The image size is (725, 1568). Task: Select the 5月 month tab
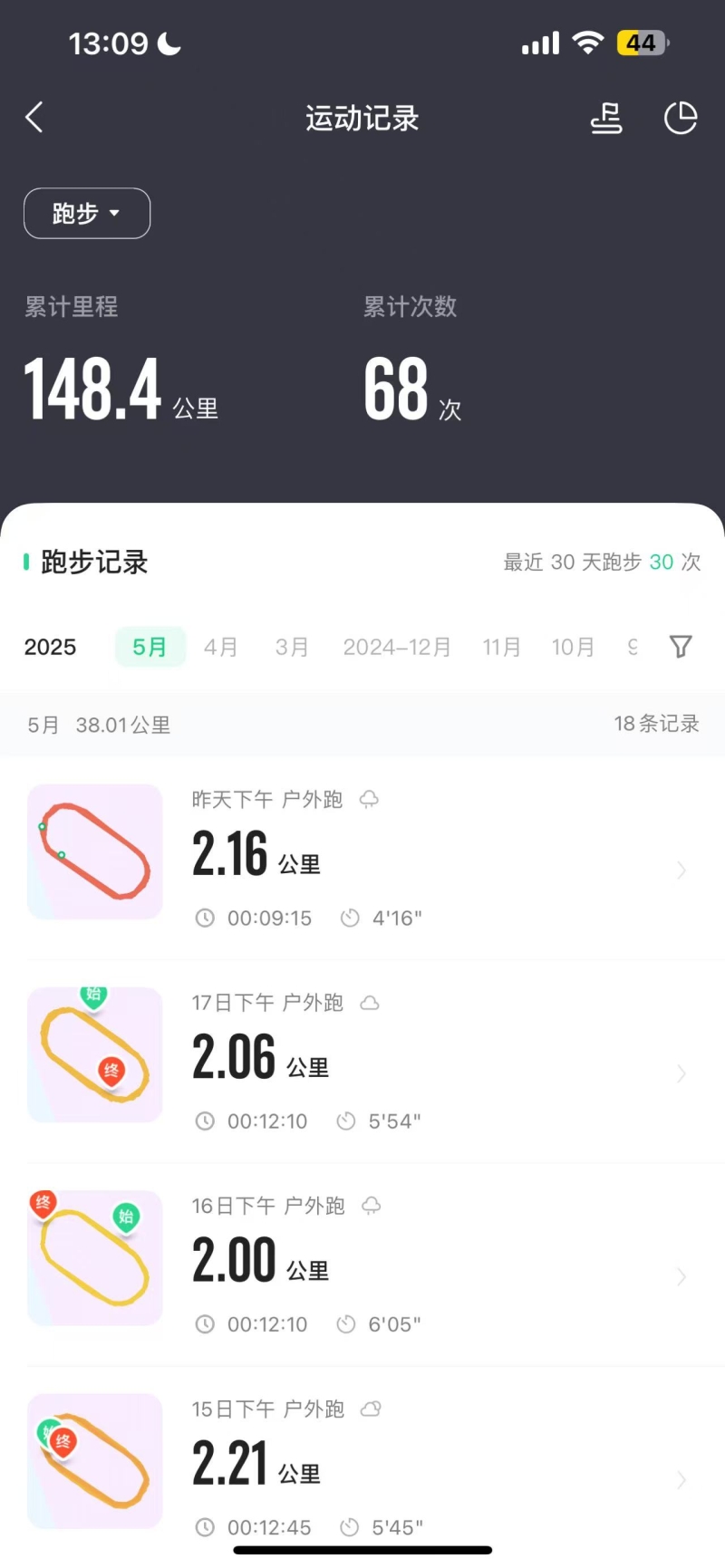150,647
